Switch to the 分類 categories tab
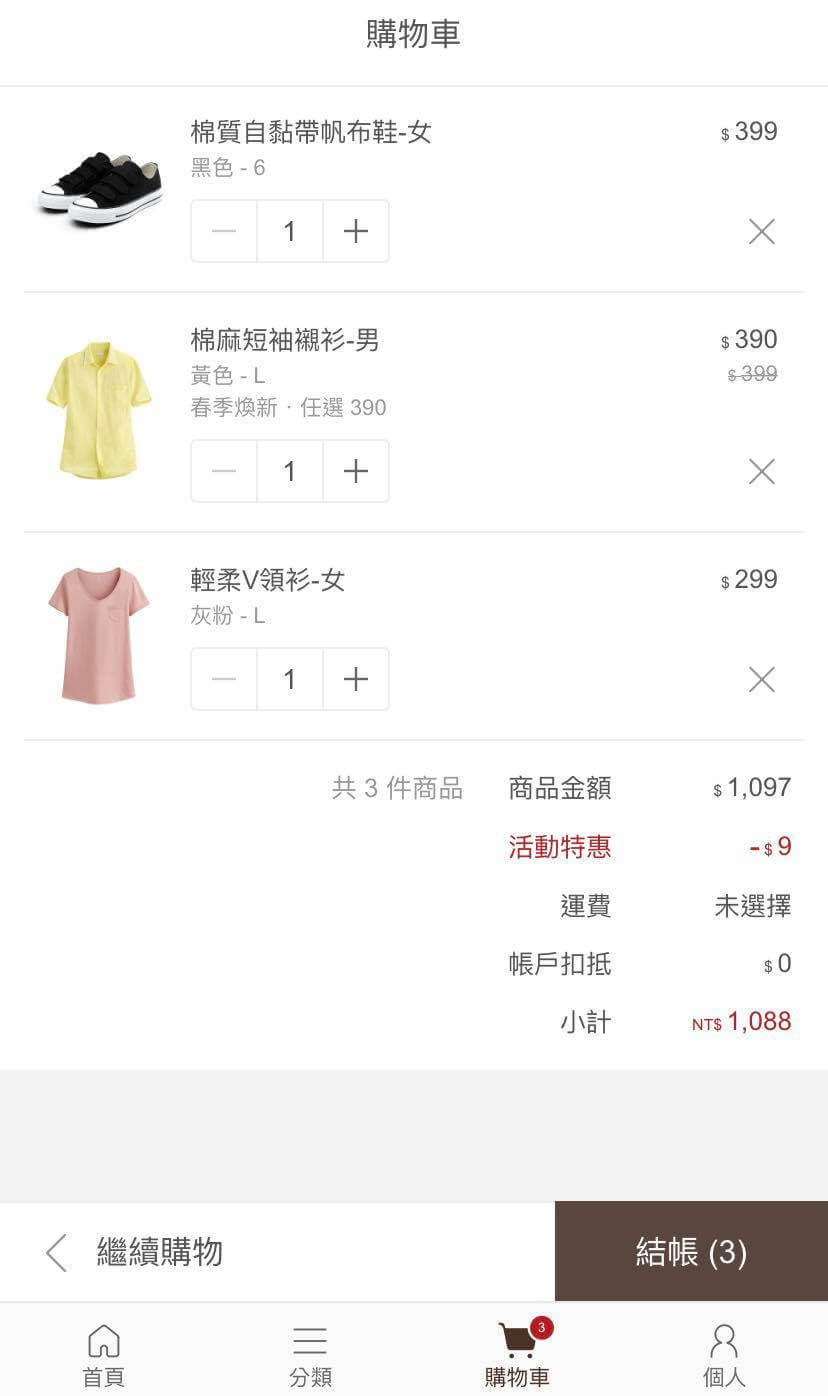828x1396 pixels. point(310,1355)
